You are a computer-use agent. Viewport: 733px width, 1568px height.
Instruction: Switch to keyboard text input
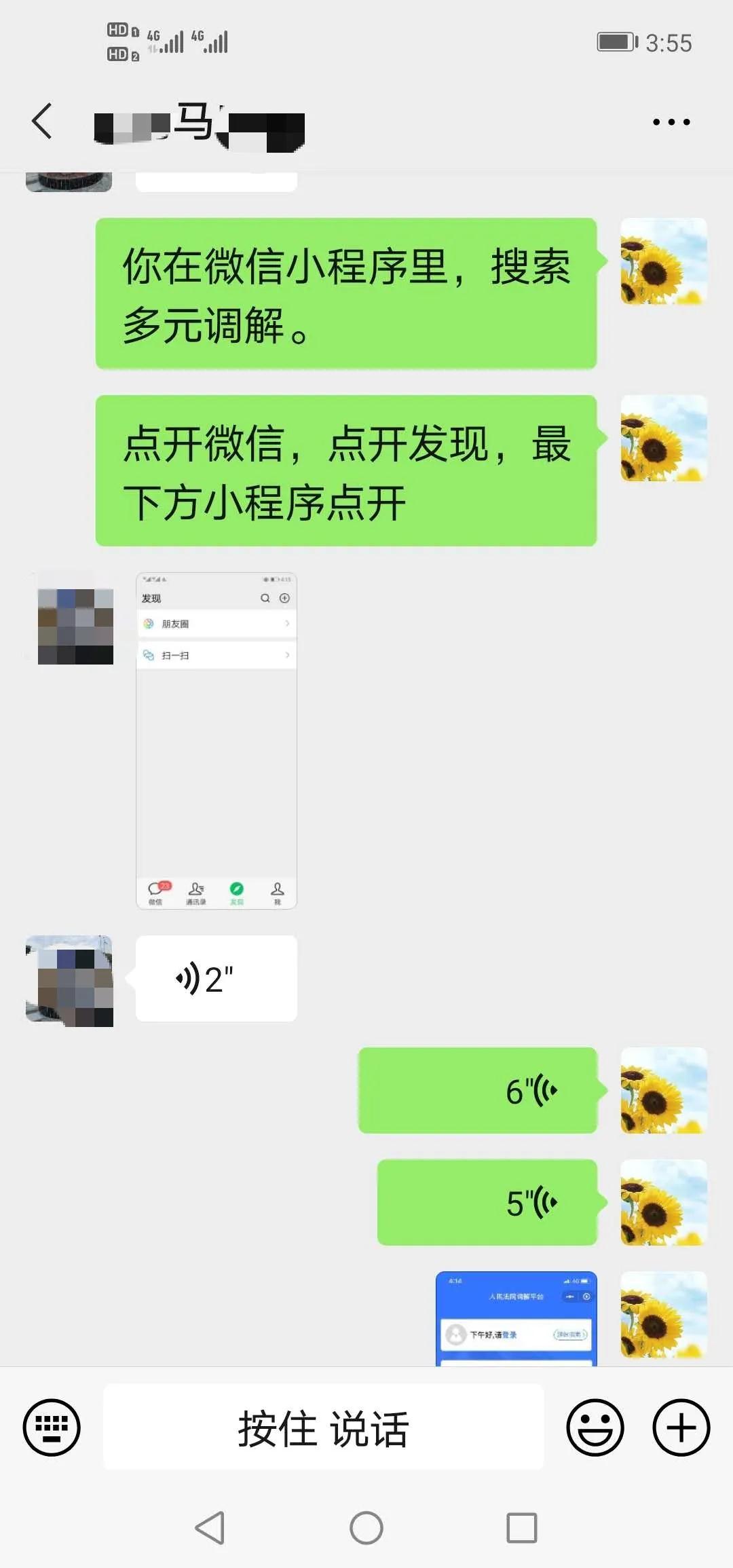point(52,1427)
